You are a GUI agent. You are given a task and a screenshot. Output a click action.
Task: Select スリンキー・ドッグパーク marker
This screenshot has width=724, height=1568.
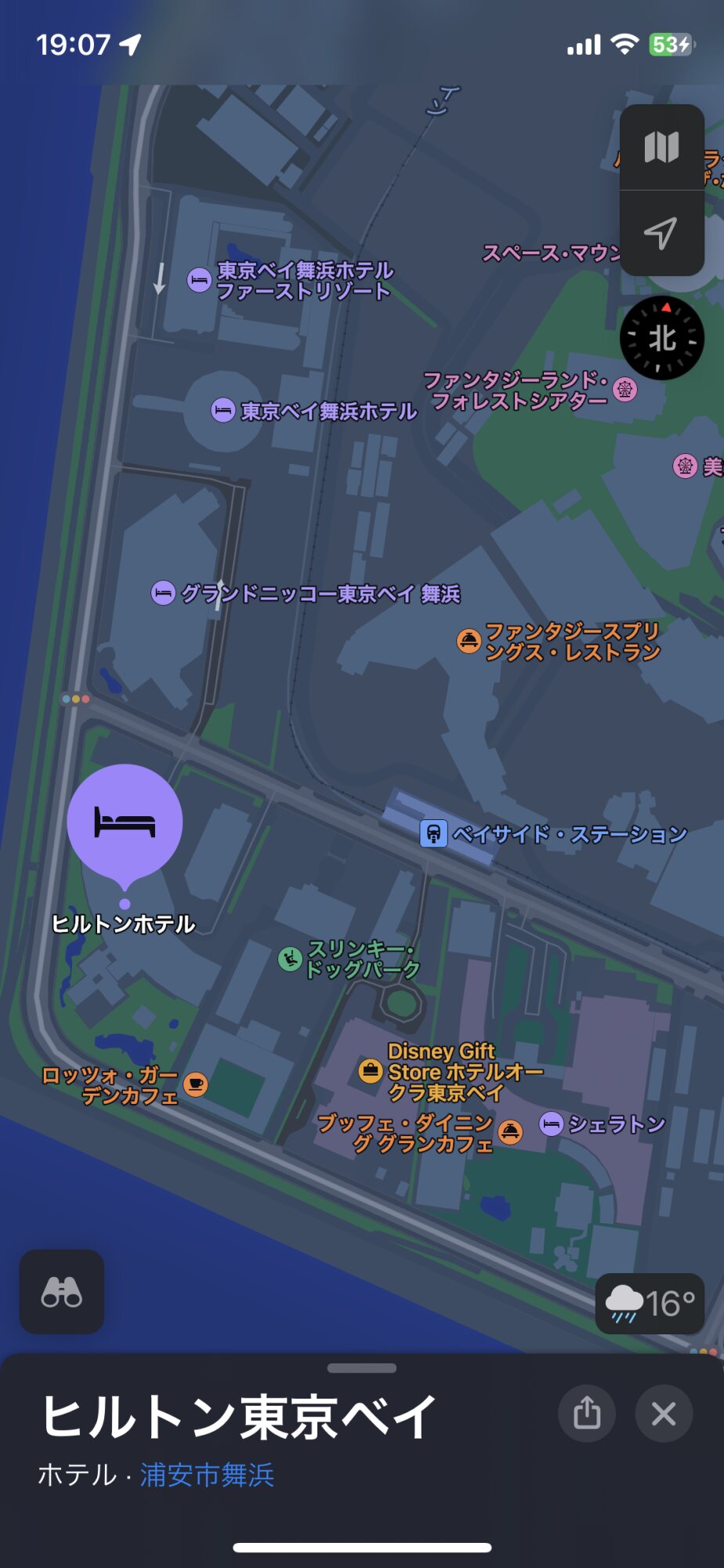click(x=291, y=958)
